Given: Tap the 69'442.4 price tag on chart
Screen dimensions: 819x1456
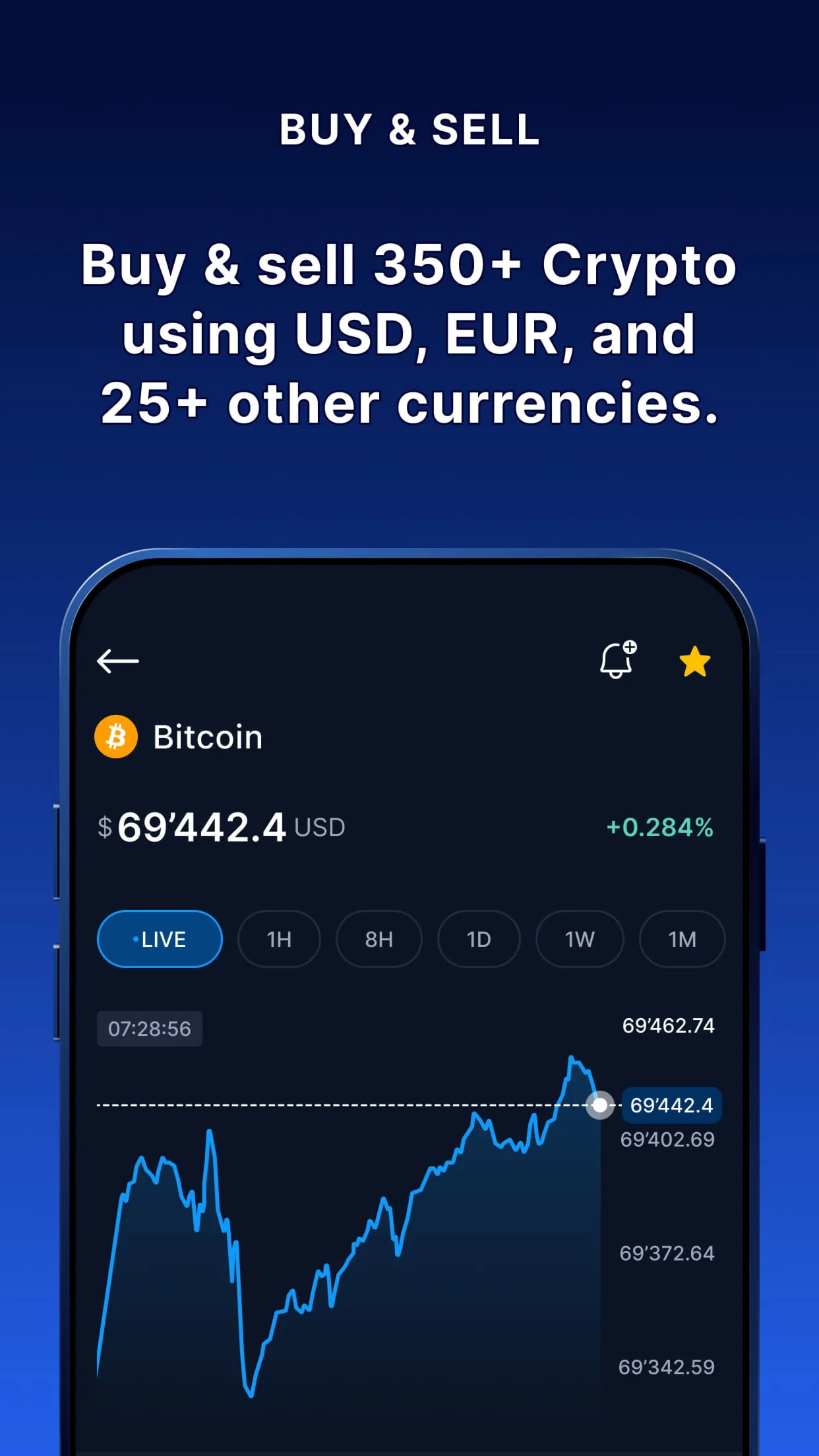Looking at the screenshot, I should tap(671, 1106).
